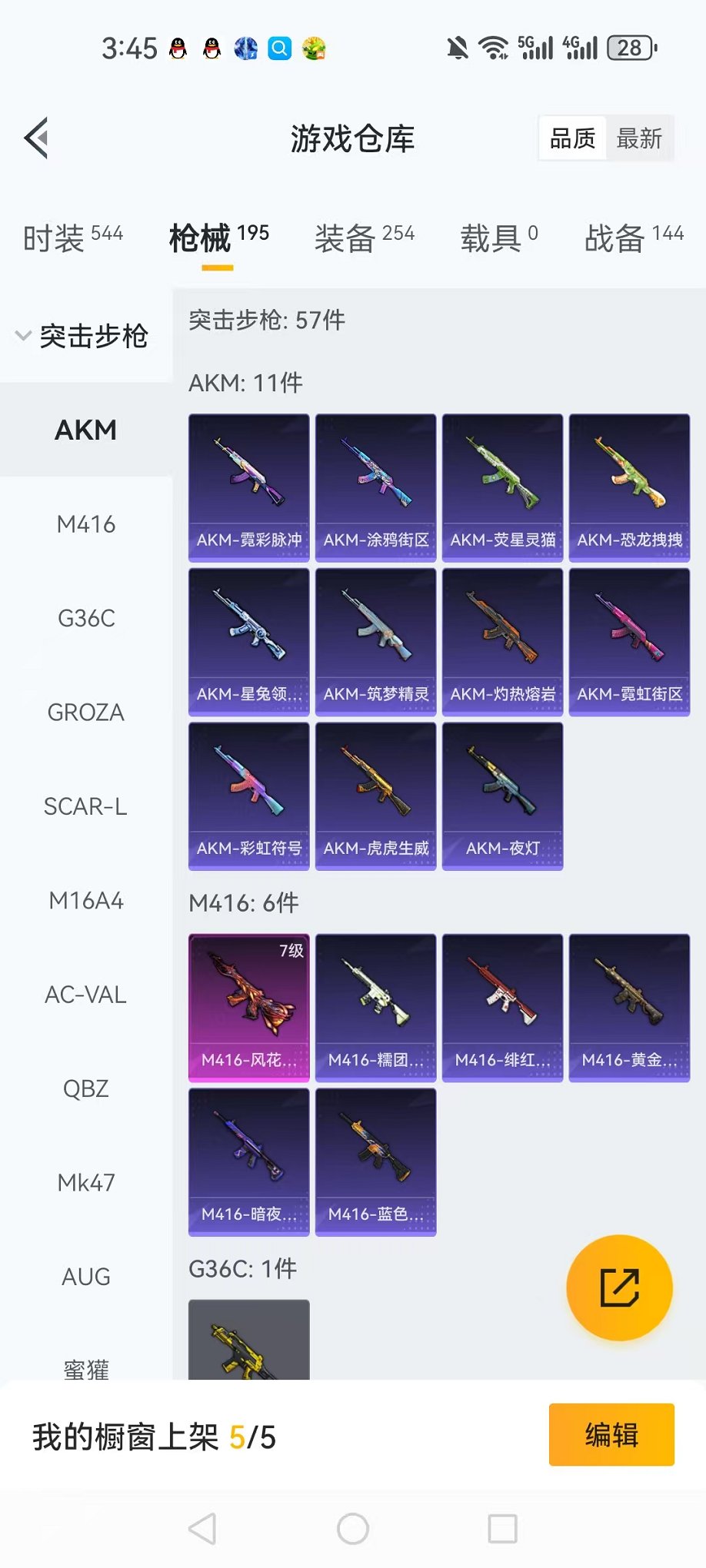Open the AKM-夜灯 skin card
706x1568 pixels.
click(x=502, y=796)
